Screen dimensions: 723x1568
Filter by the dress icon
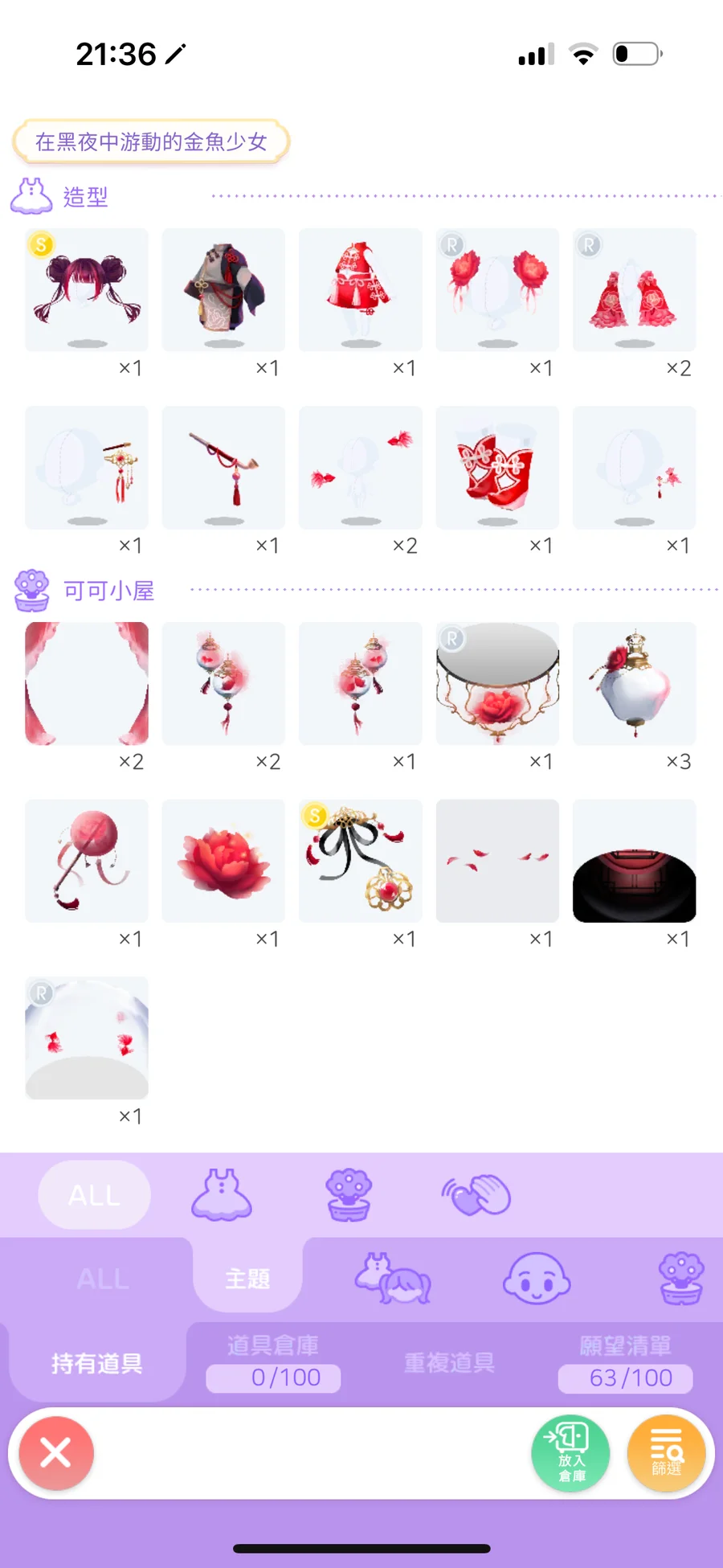coord(222,1195)
